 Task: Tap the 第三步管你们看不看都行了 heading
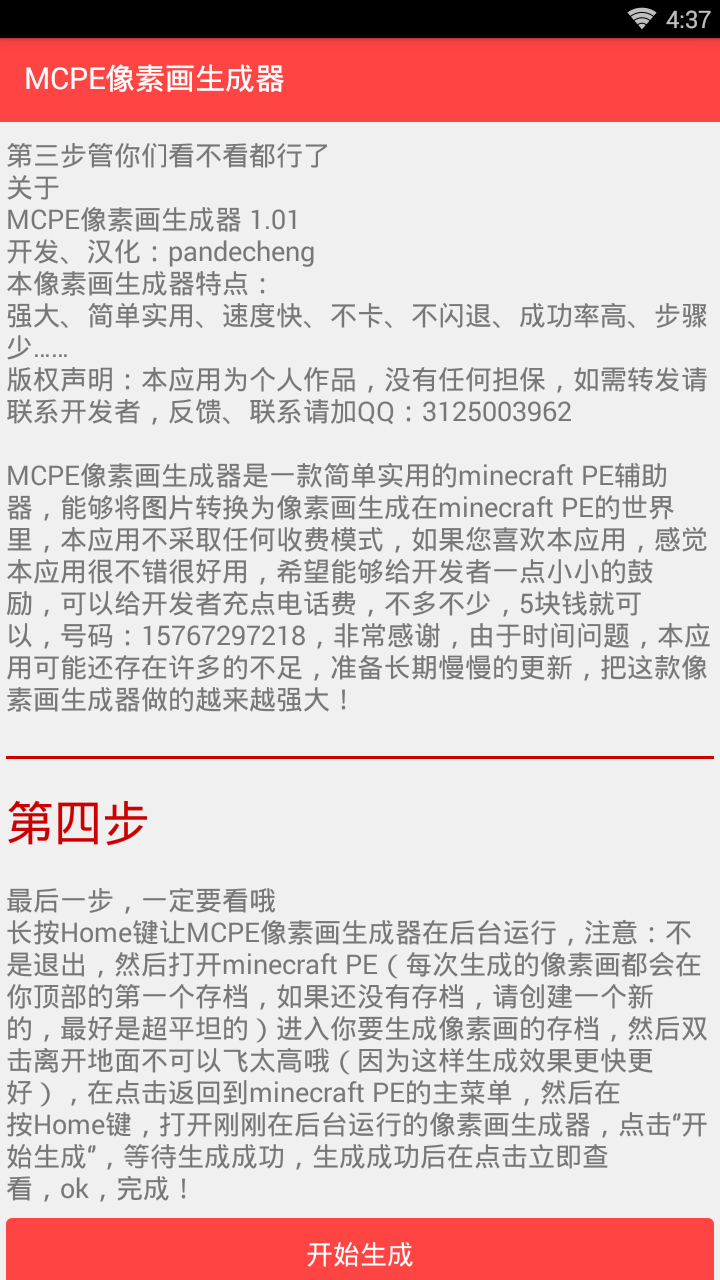(x=170, y=156)
